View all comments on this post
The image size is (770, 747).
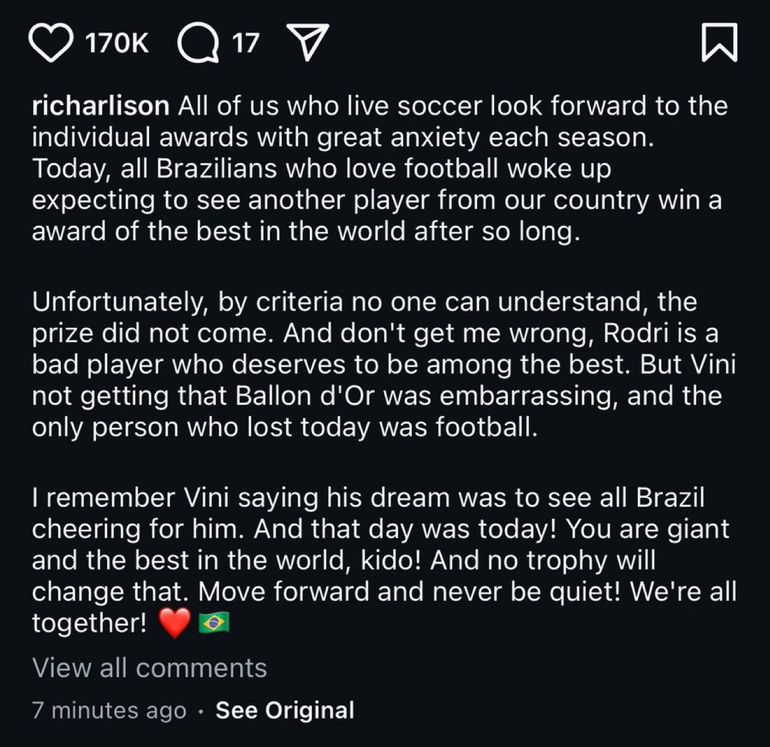(x=149, y=667)
